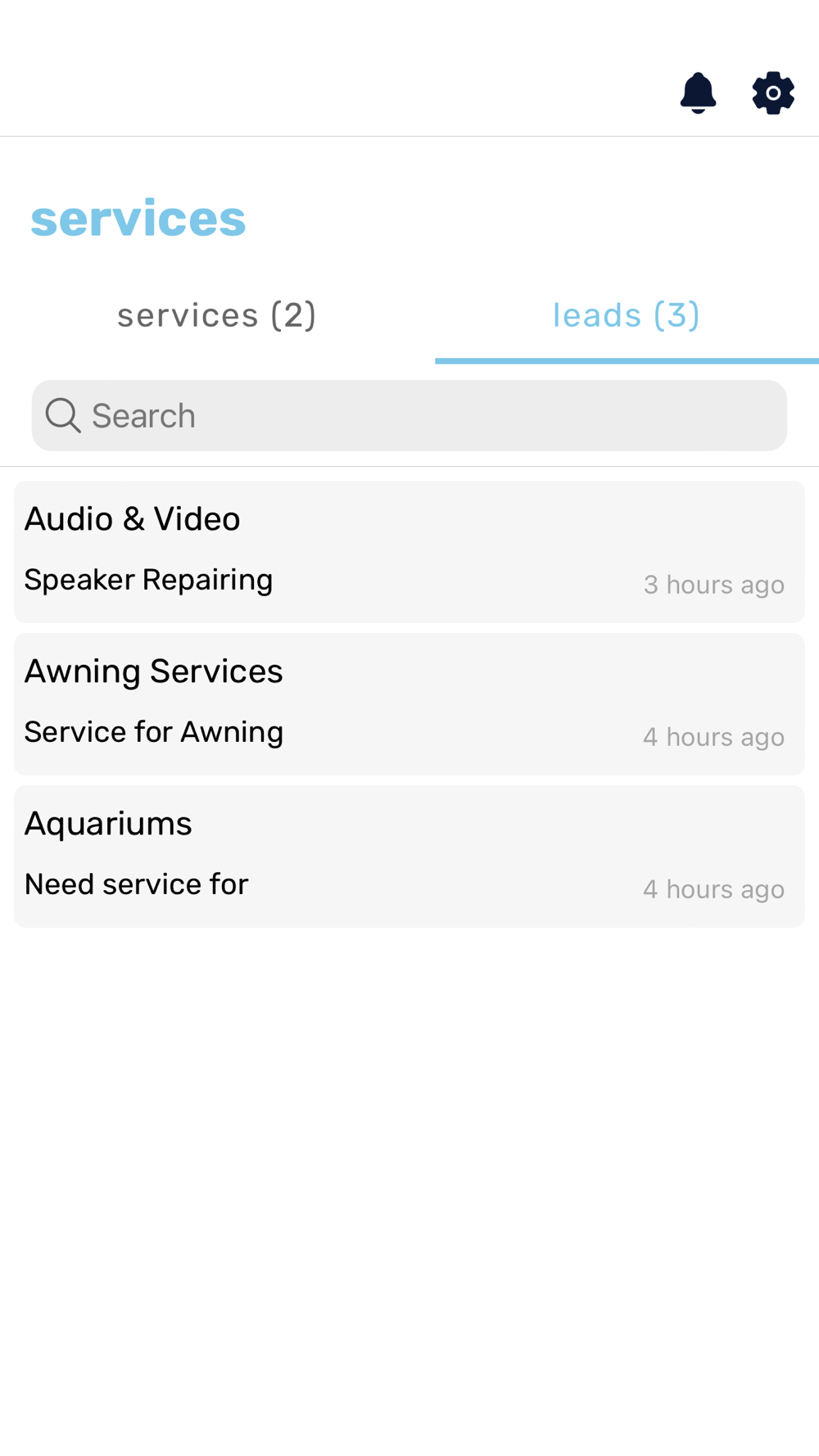Open the notifications bell

point(698,93)
